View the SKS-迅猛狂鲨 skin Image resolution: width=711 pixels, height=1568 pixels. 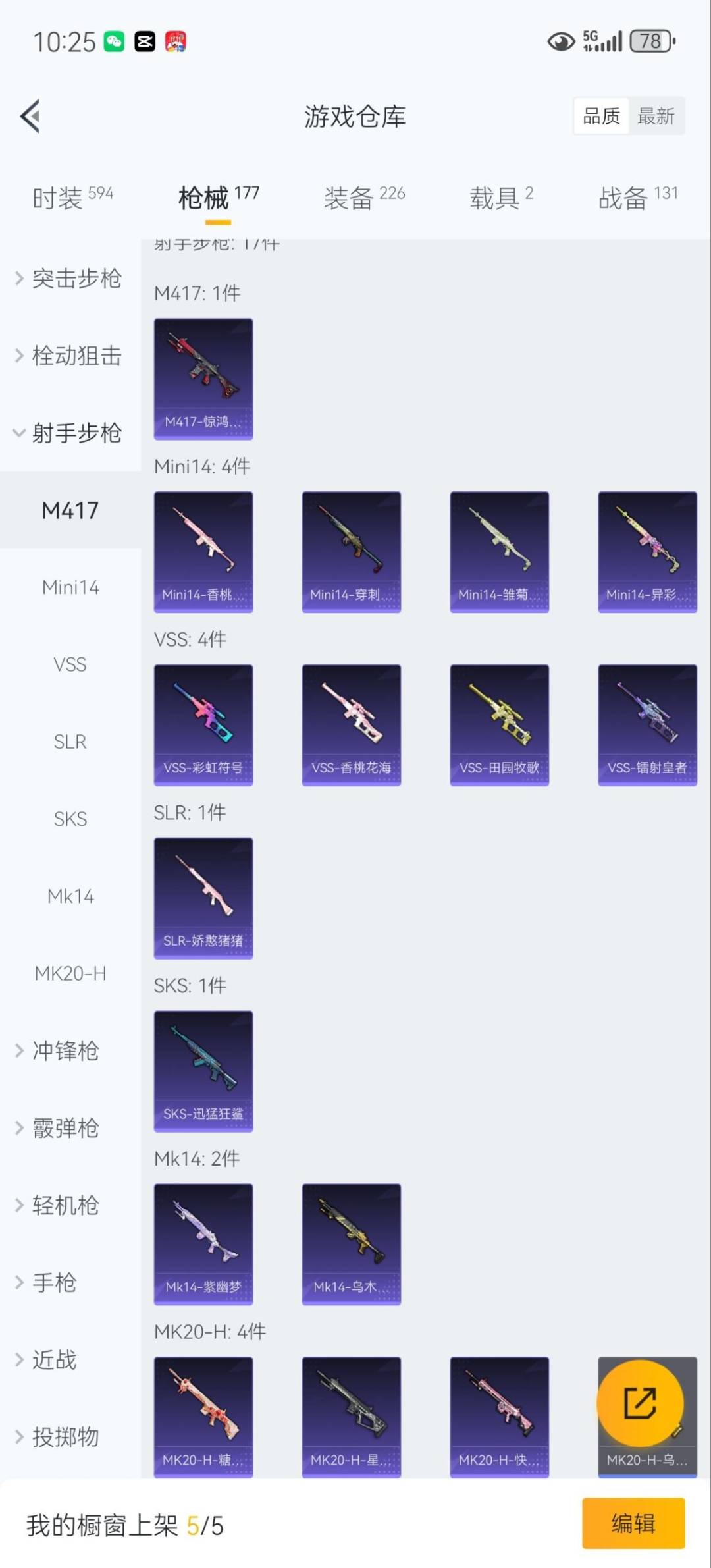tap(203, 1071)
